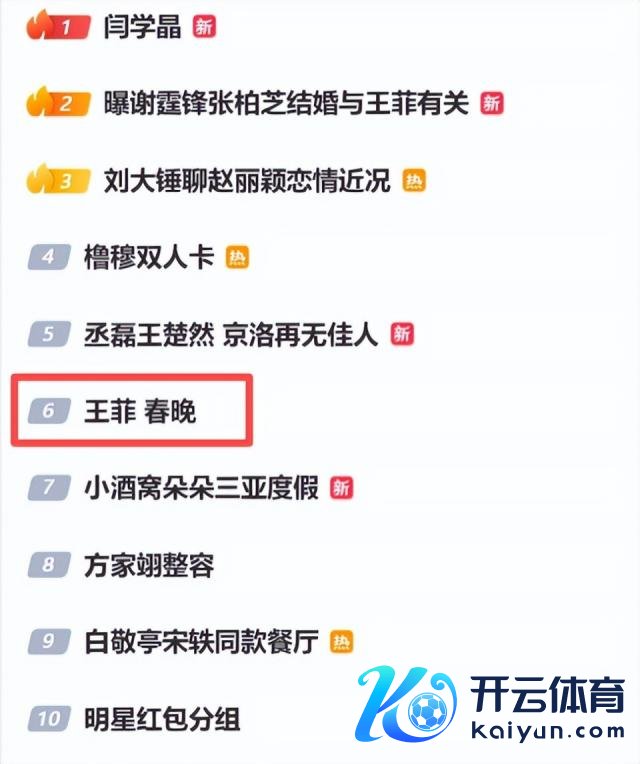Screen dimensions: 640x764
Task: Open topic 曝谢霆锋张柏芝结婚与王菲有关
Action: [x=286, y=103]
